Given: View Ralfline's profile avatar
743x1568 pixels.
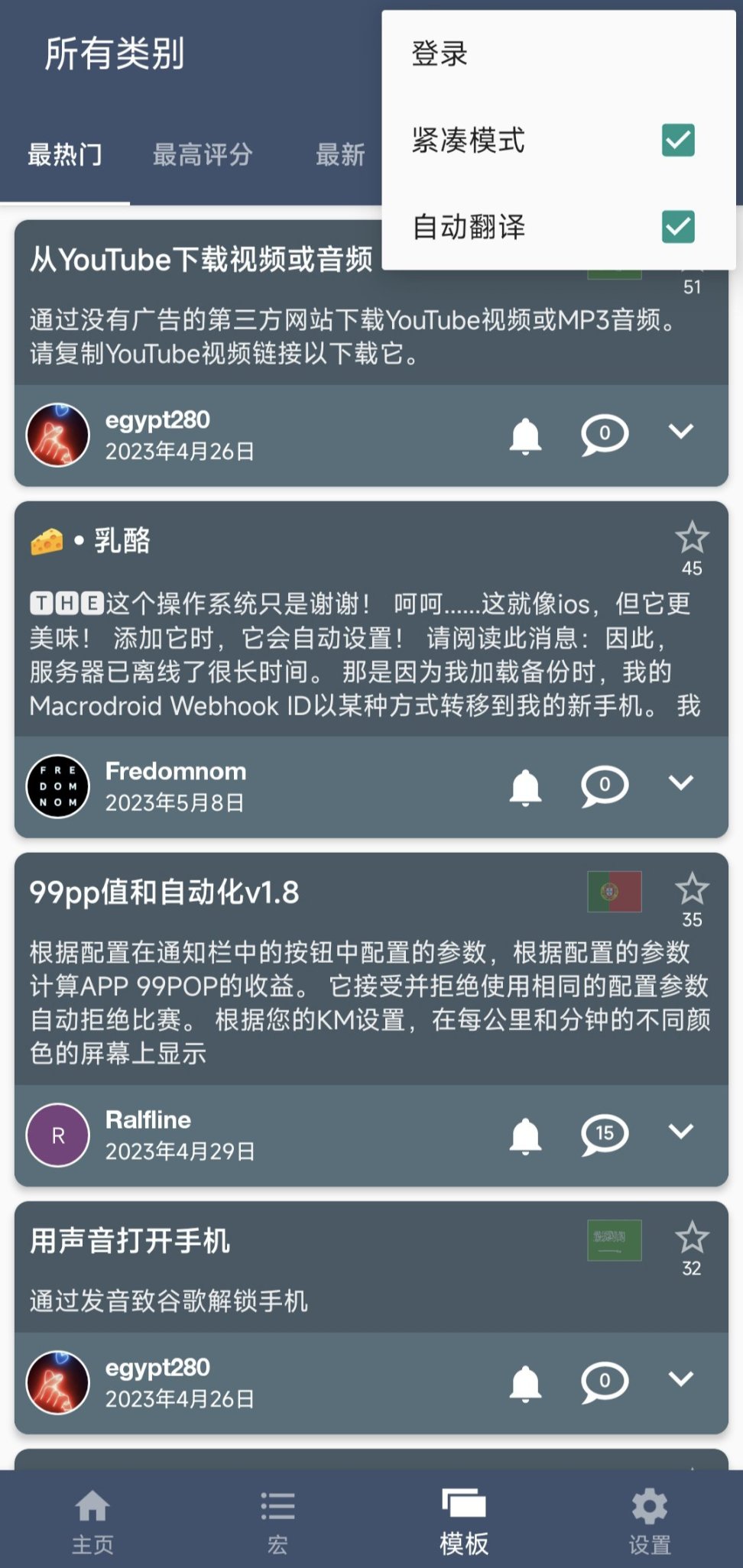Looking at the screenshot, I should click(x=58, y=1136).
